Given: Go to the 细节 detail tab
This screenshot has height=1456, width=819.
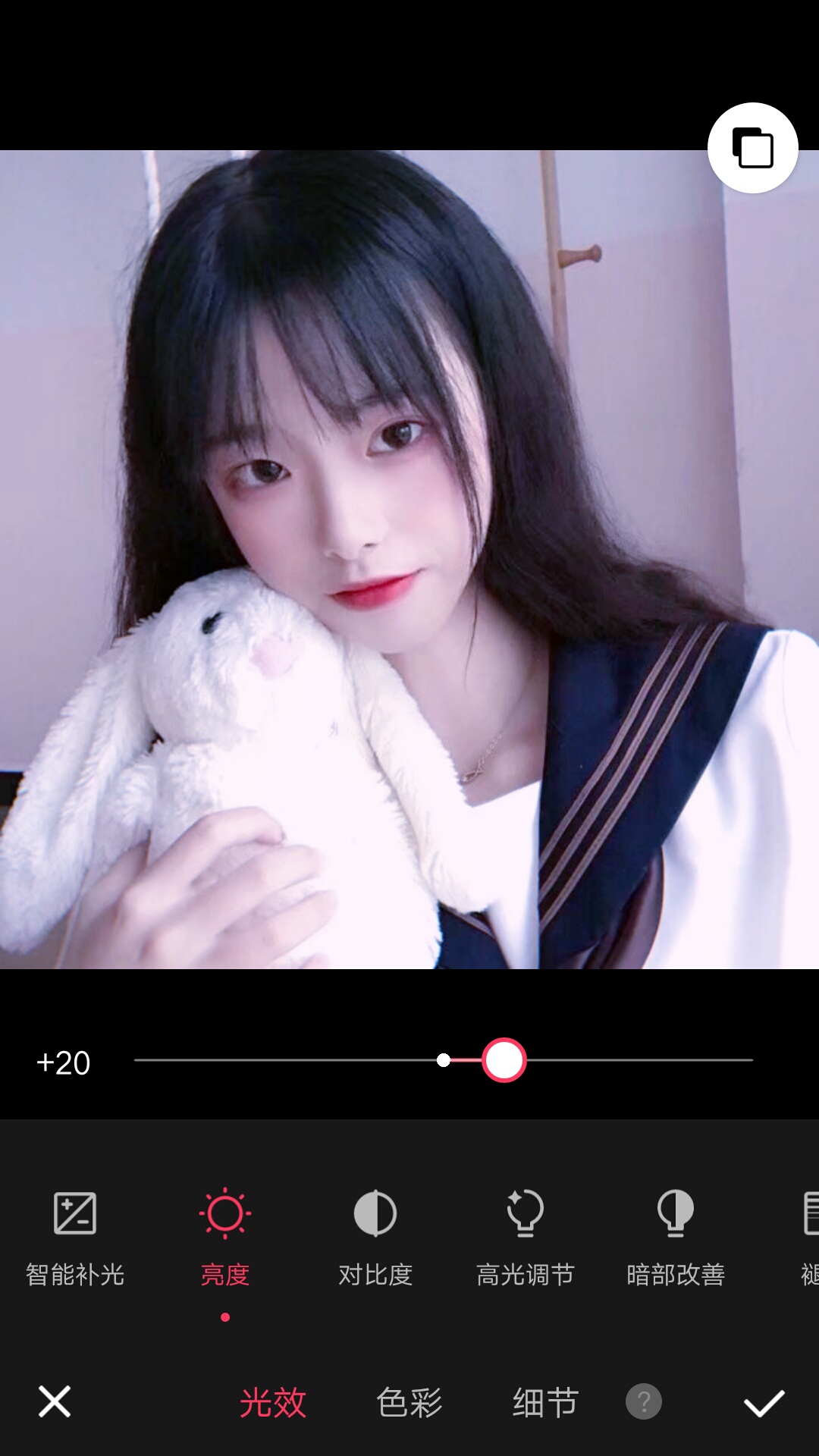Looking at the screenshot, I should (545, 1402).
